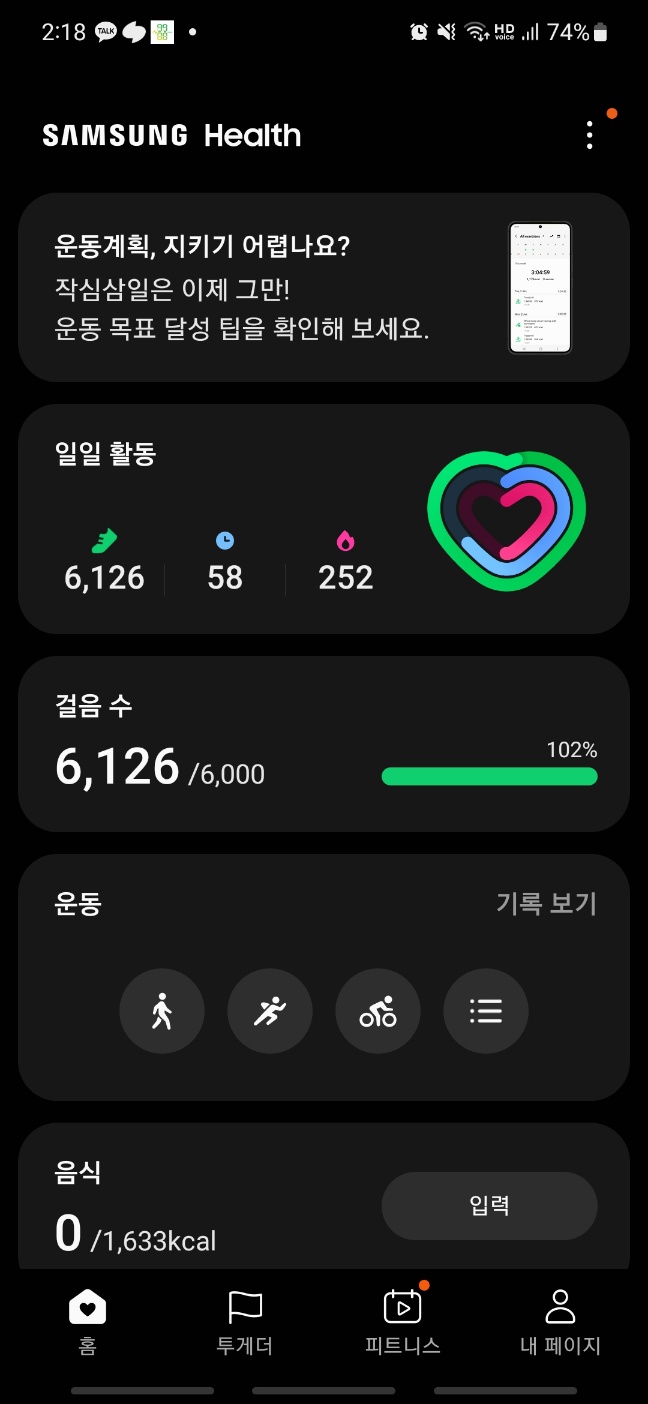Open the 일일 활동 card
648x1404 pixels.
coord(323,518)
